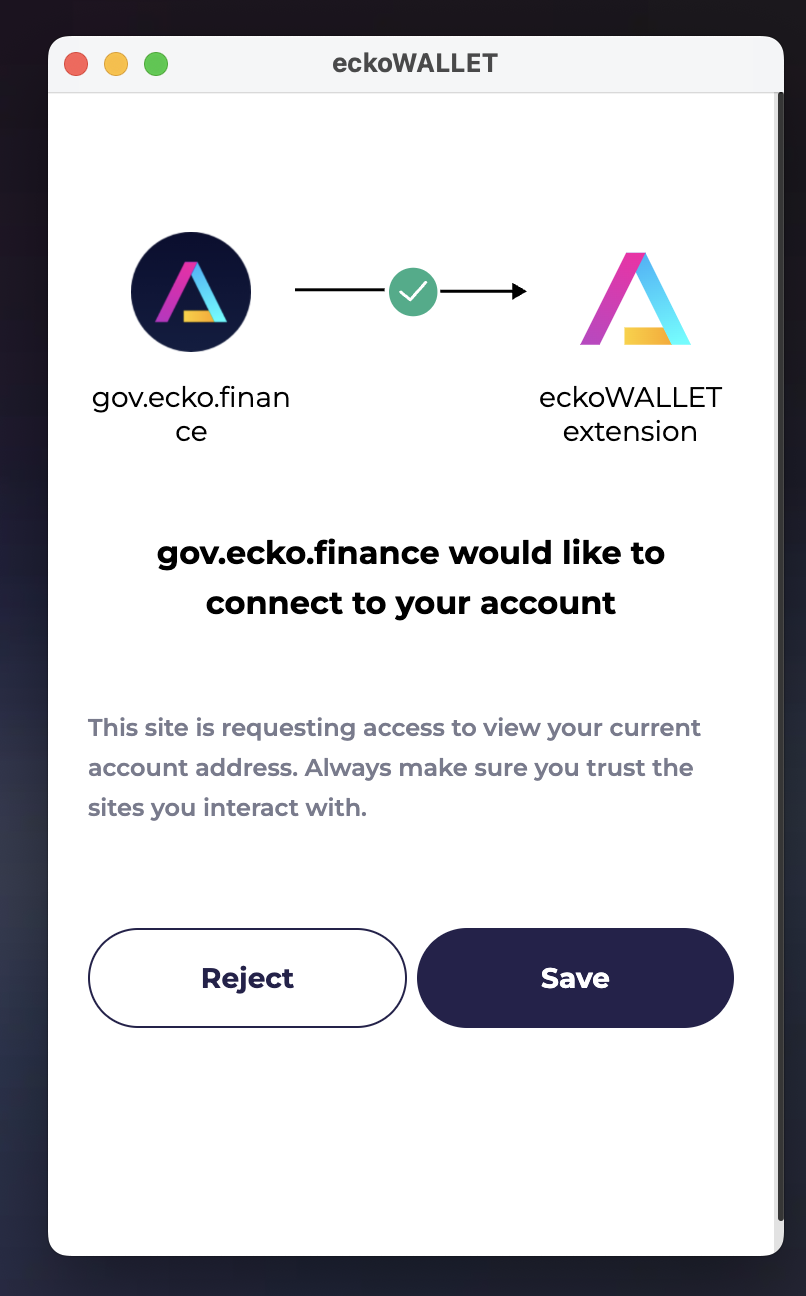This screenshot has width=806, height=1296.
Task: Maximize the eckoWALLET window
Action: (156, 65)
